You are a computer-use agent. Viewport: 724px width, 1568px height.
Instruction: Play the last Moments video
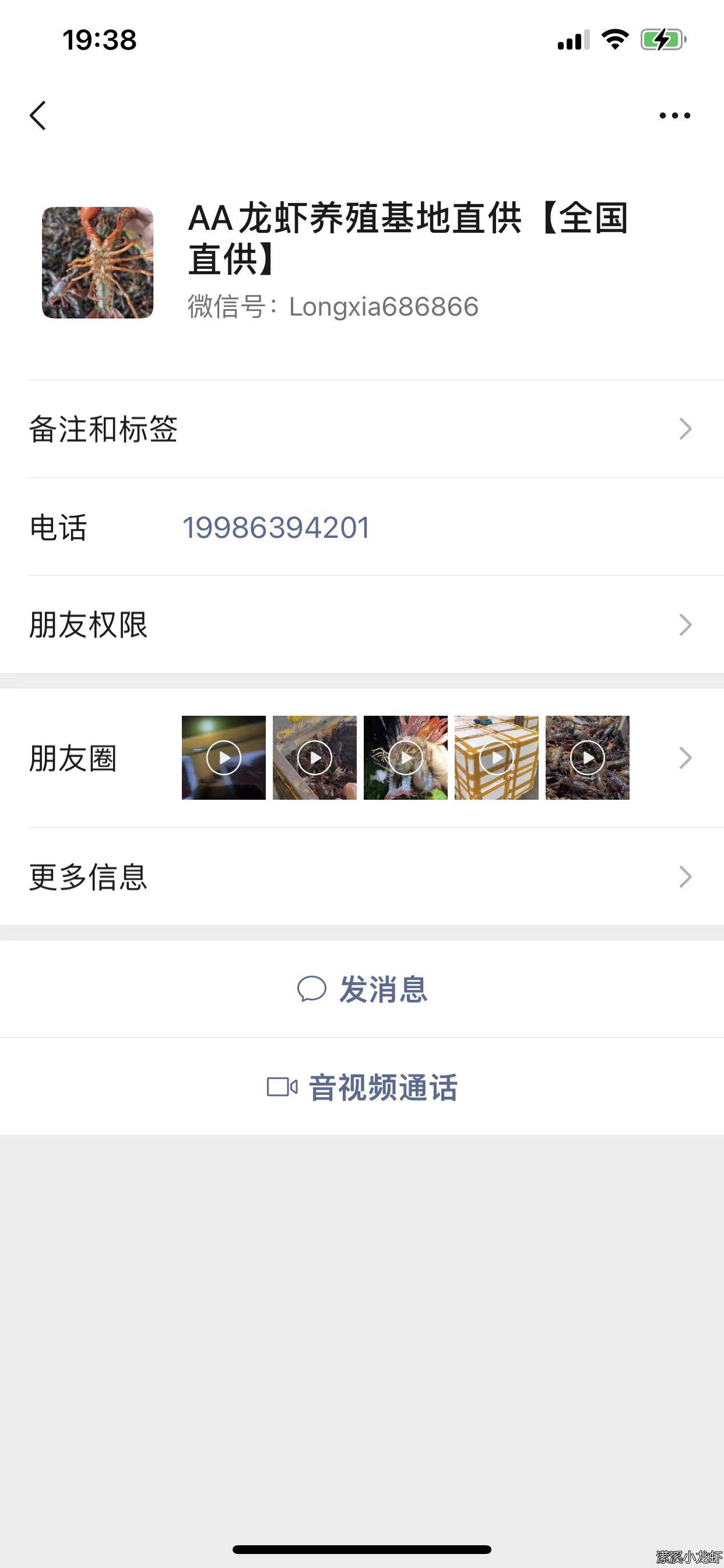[x=588, y=757]
